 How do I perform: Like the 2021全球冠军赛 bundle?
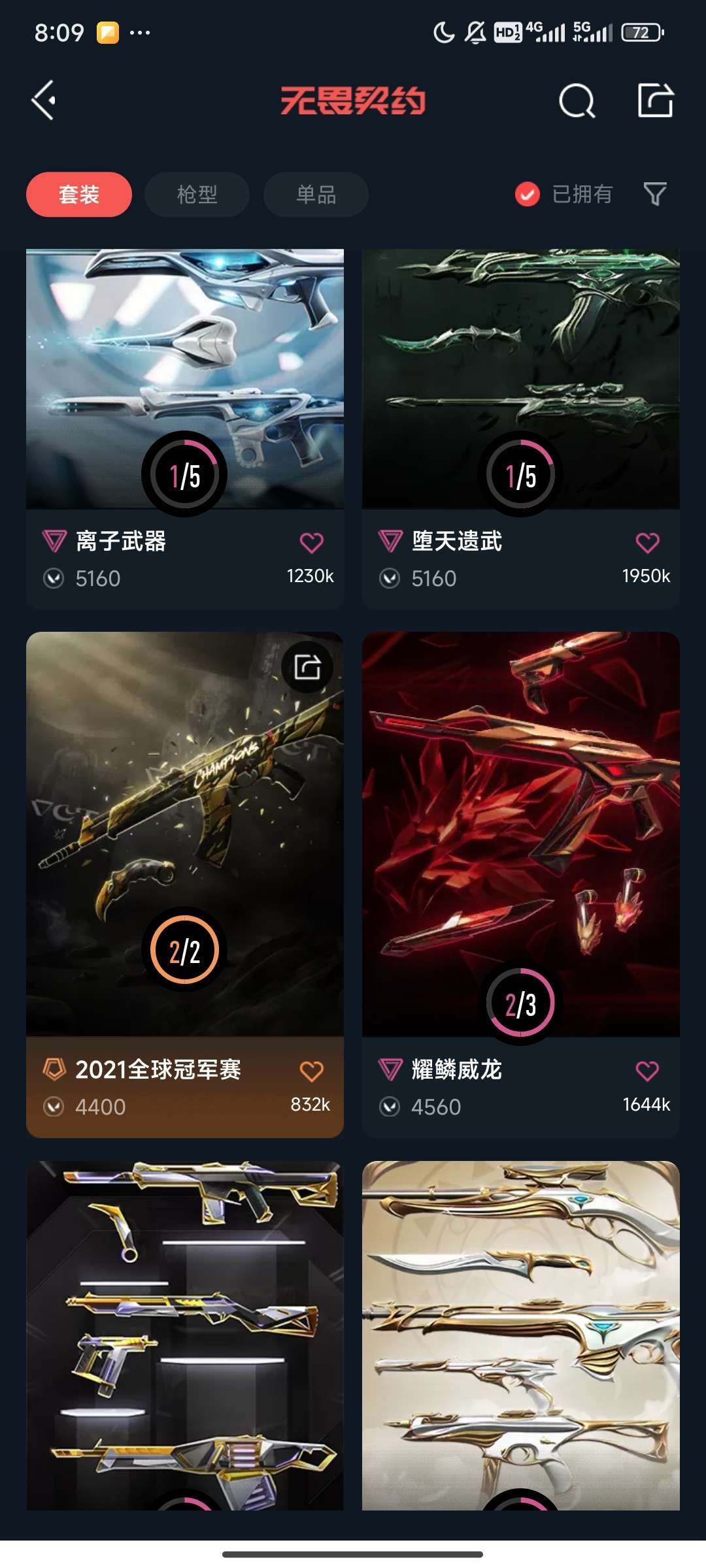click(x=311, y=1071)
